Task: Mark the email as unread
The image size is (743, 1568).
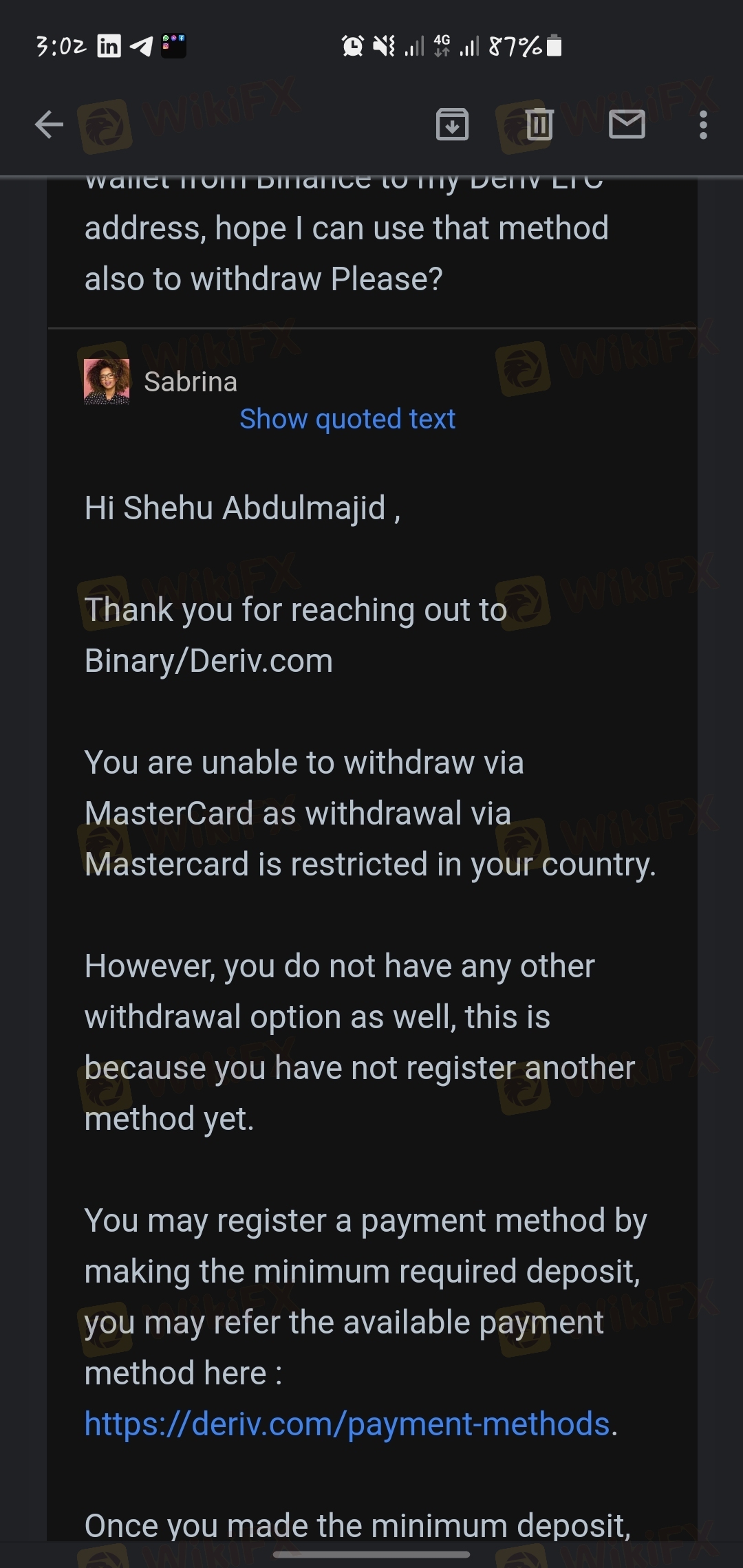Action: [x=627, y=125]
